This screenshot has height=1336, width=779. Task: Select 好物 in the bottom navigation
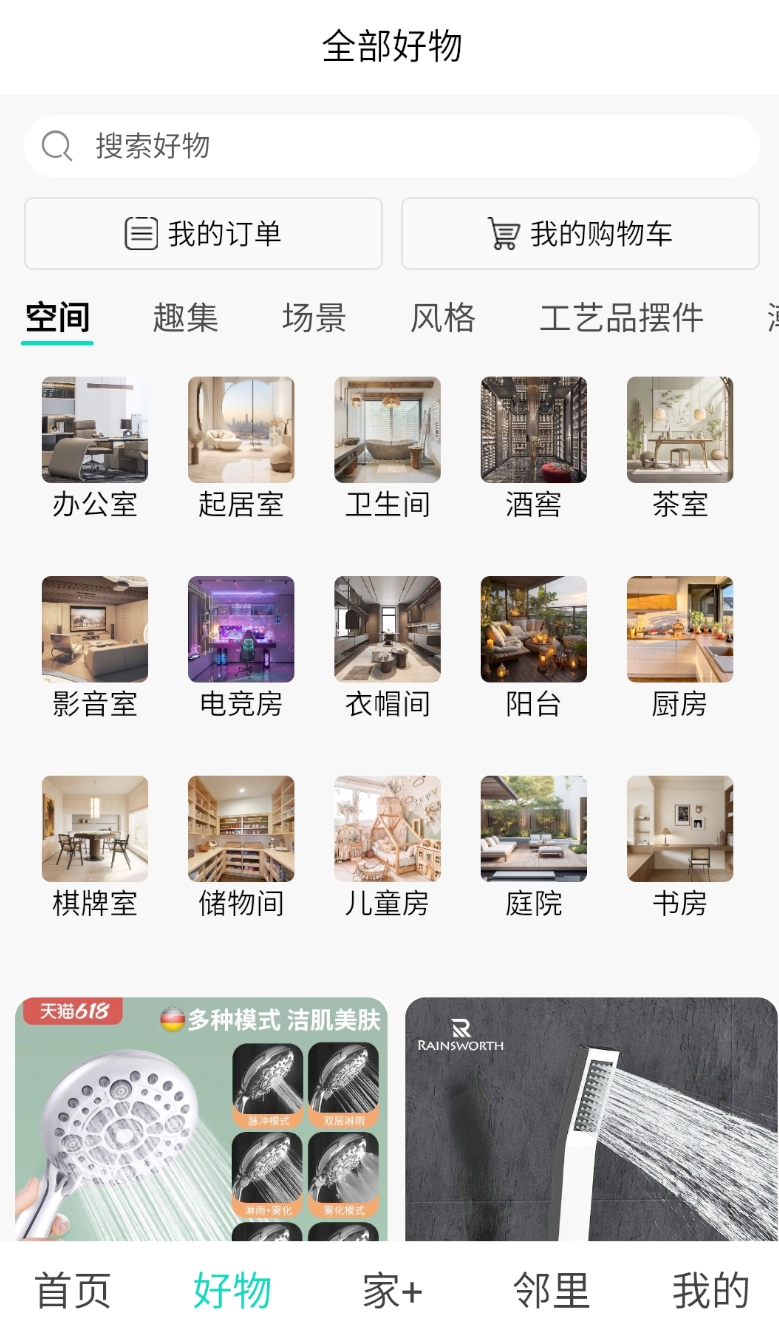pyautogui.click(x=231, y=1289)
